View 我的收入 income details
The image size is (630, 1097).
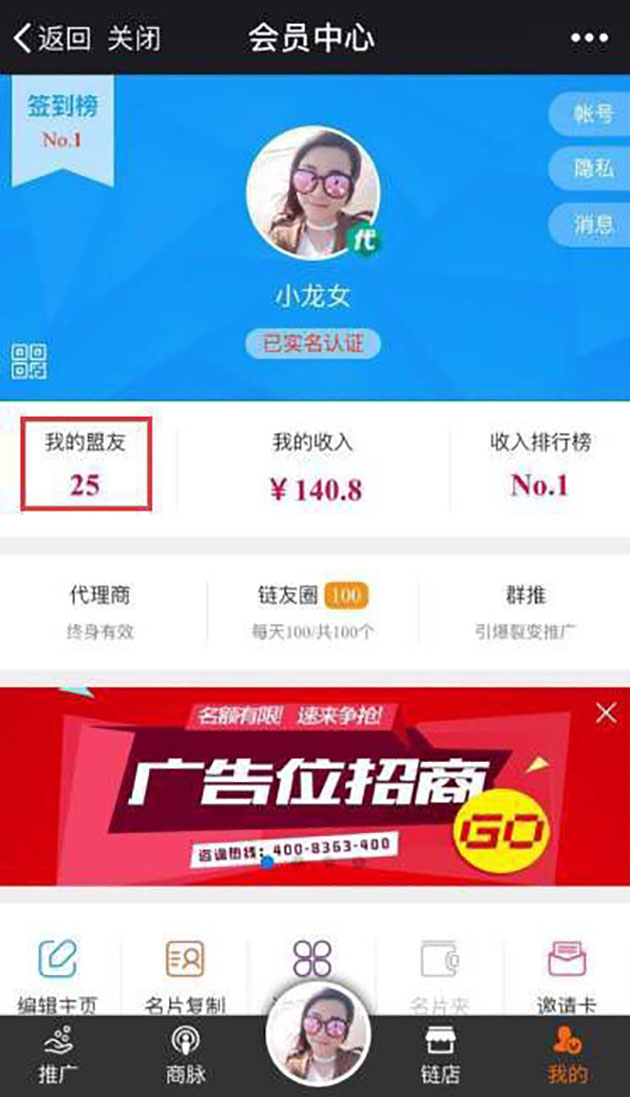click(314, 468)
